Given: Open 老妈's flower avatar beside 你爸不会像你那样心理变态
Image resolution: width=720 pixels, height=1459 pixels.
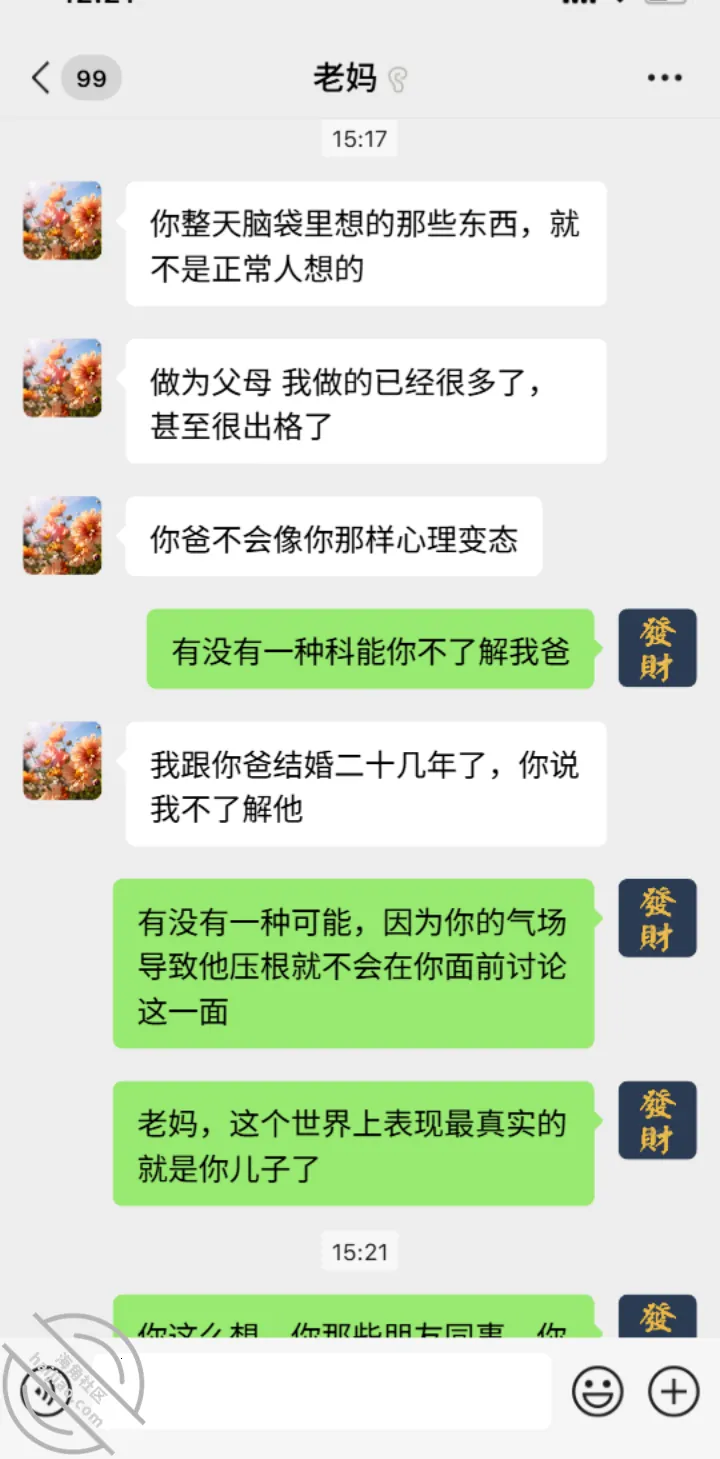Looking at the screenshot, I should click(62, 535).
